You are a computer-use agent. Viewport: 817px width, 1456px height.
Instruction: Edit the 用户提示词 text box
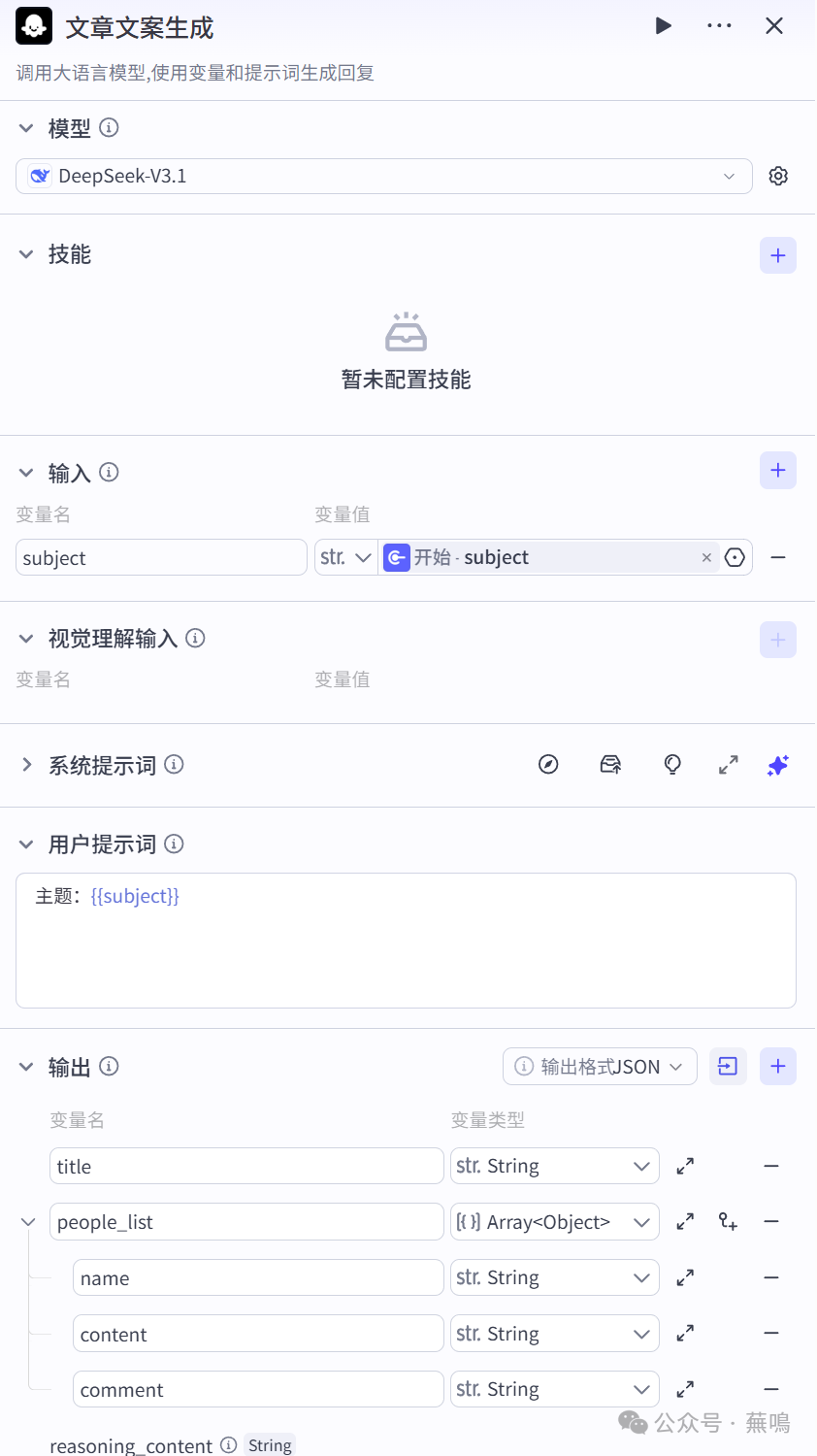(x=406, y=940)
